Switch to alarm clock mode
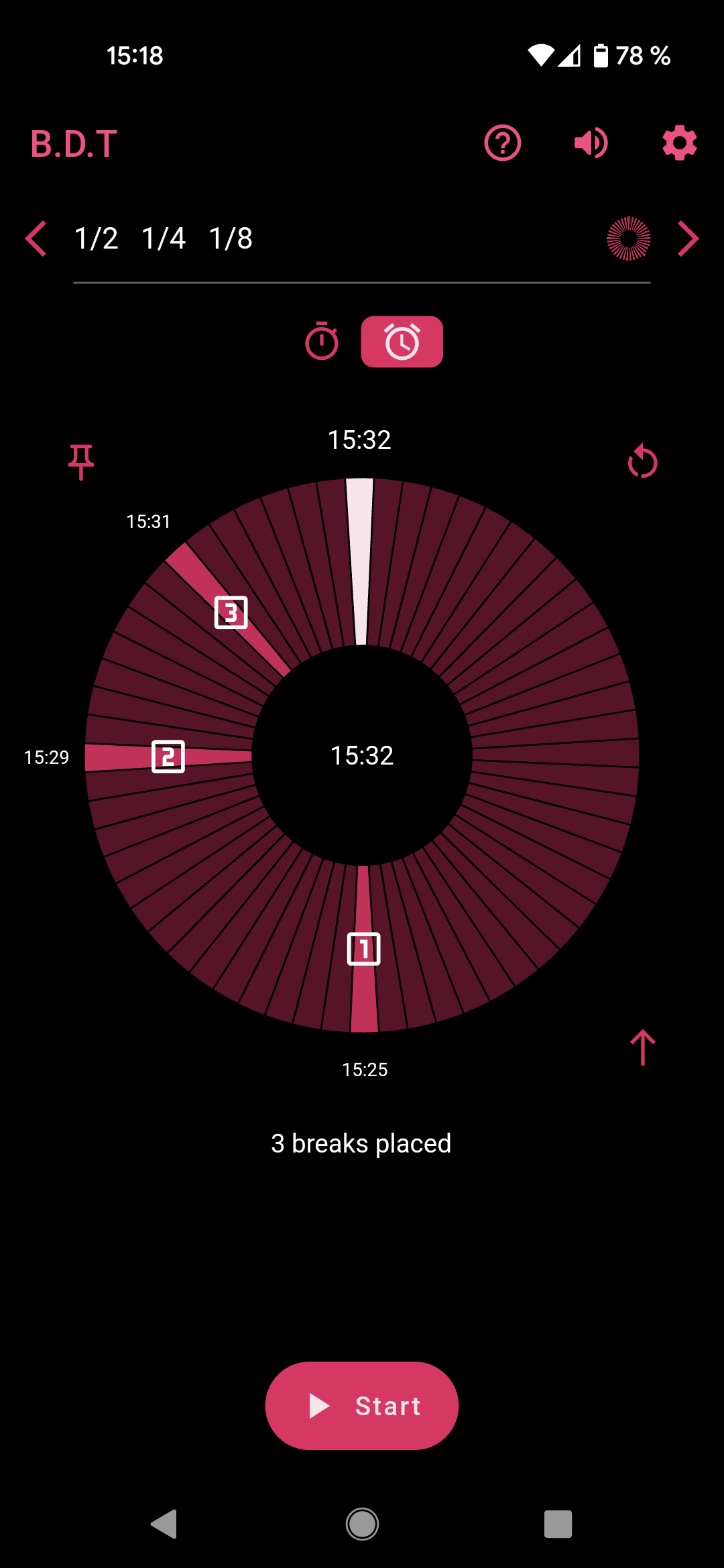This screenshot has height=1568, width=724. (402, 342)
